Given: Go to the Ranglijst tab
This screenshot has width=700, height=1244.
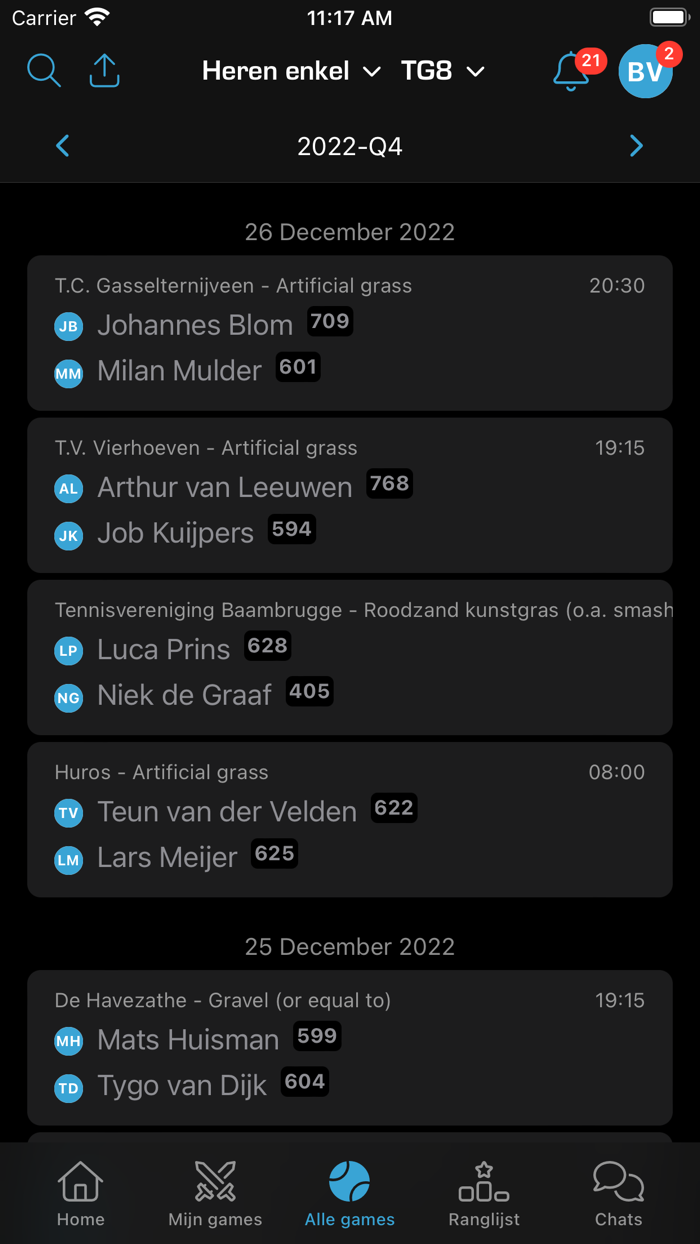Looking at the screenshot, I should coord(484,1195).
